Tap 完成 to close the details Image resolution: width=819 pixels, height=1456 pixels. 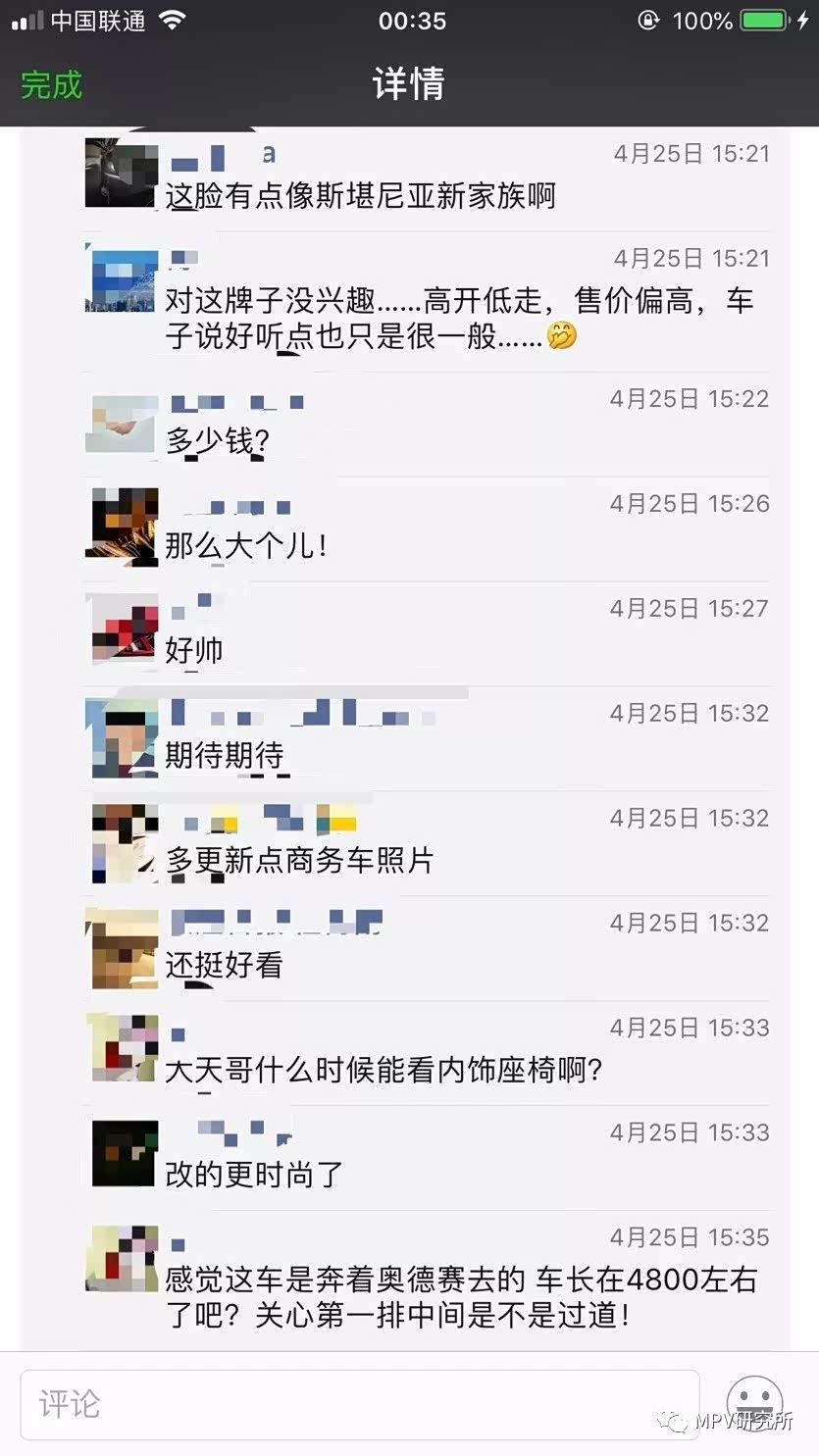pos(51,84)
